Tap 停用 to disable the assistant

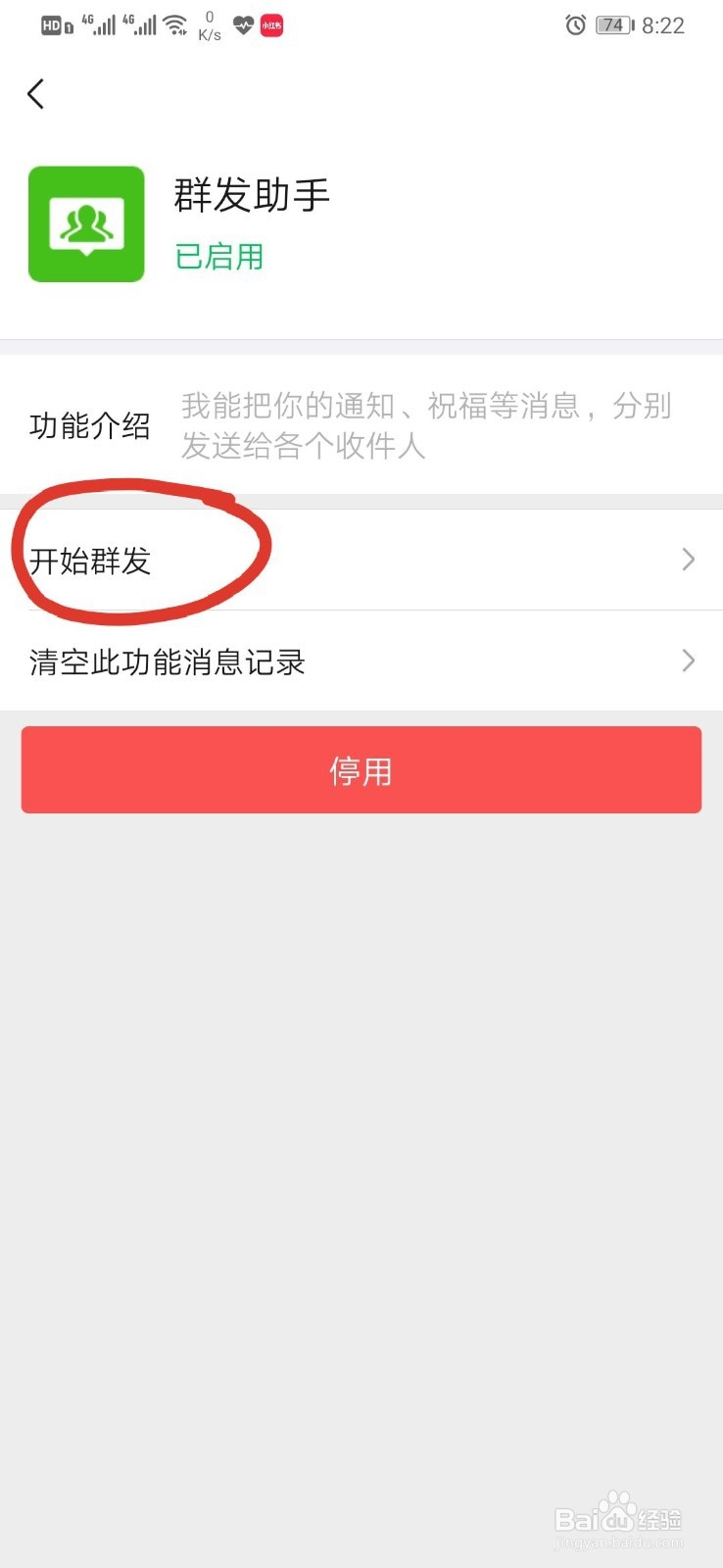[361, 770]
